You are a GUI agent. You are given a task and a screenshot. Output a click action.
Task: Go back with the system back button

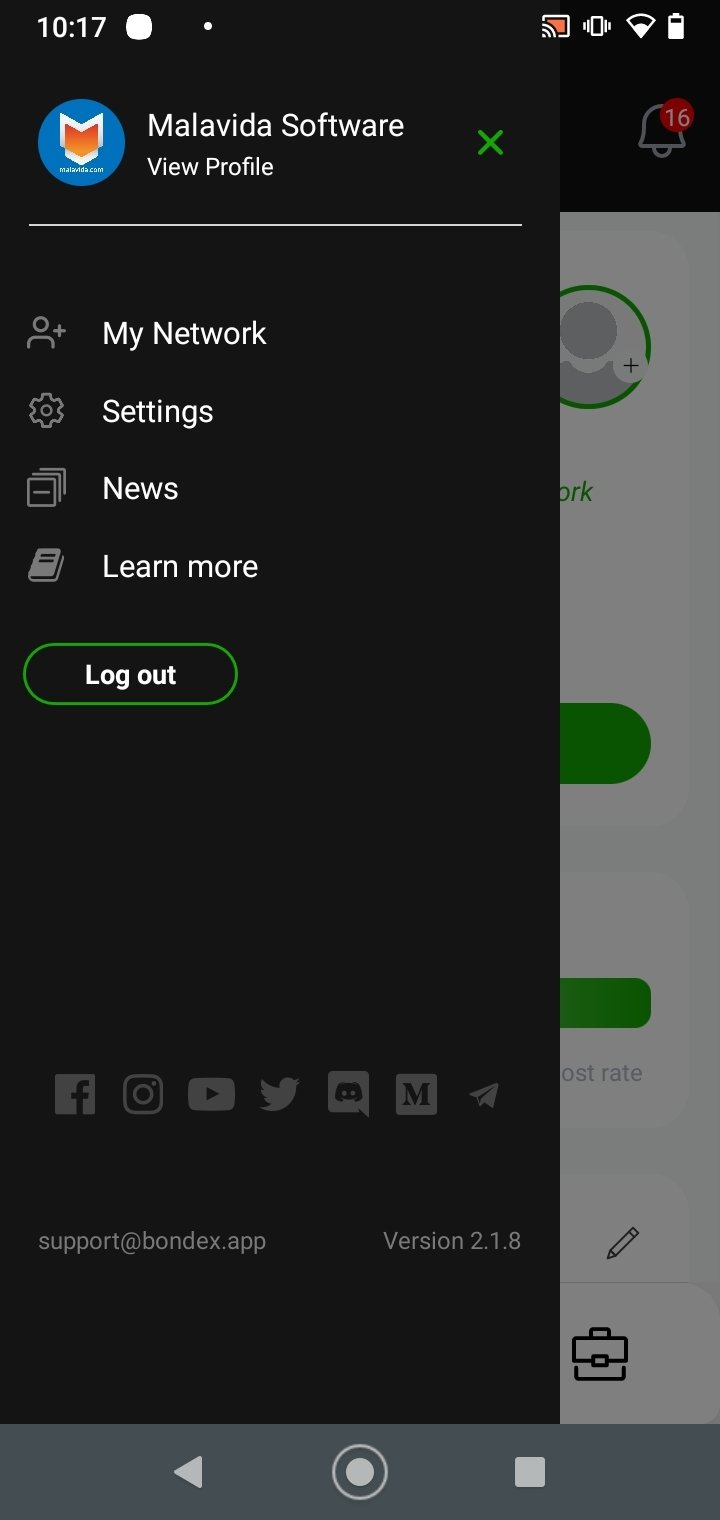[188, 1472]
